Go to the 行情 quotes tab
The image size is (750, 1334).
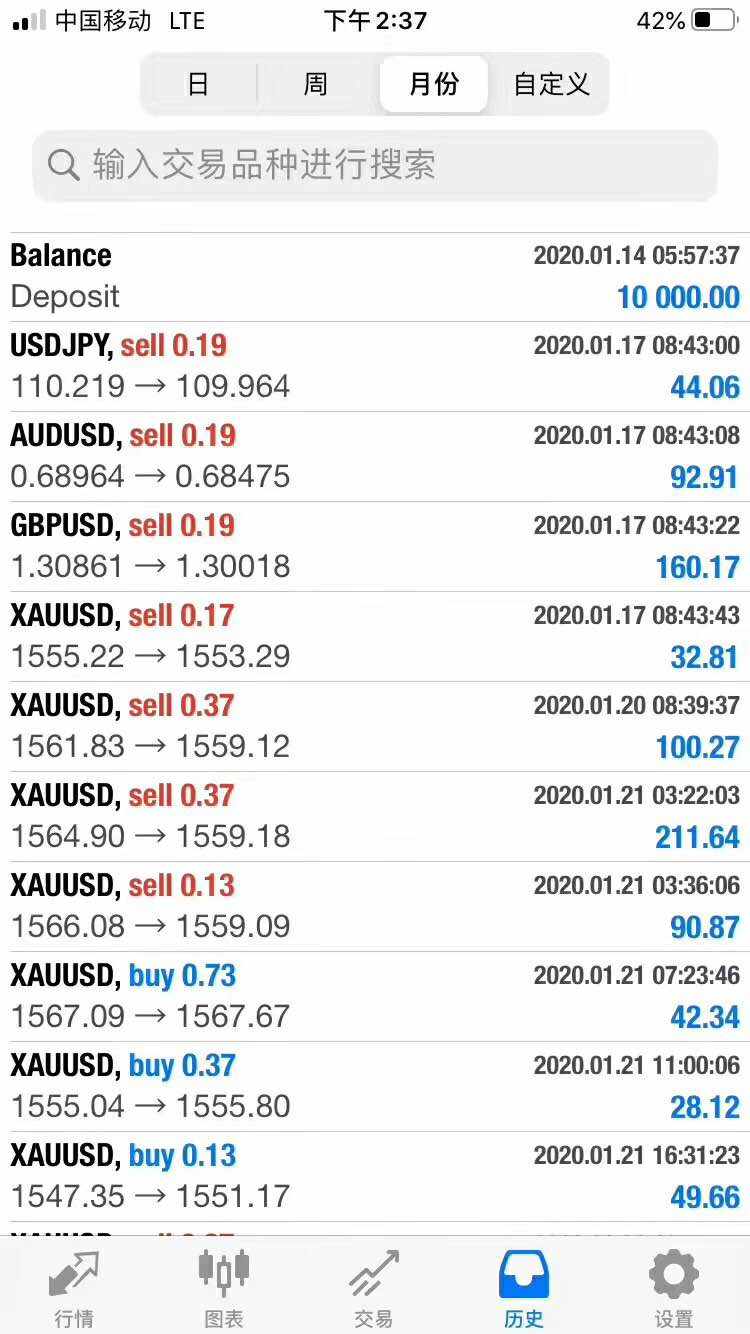click(74, 1288)
